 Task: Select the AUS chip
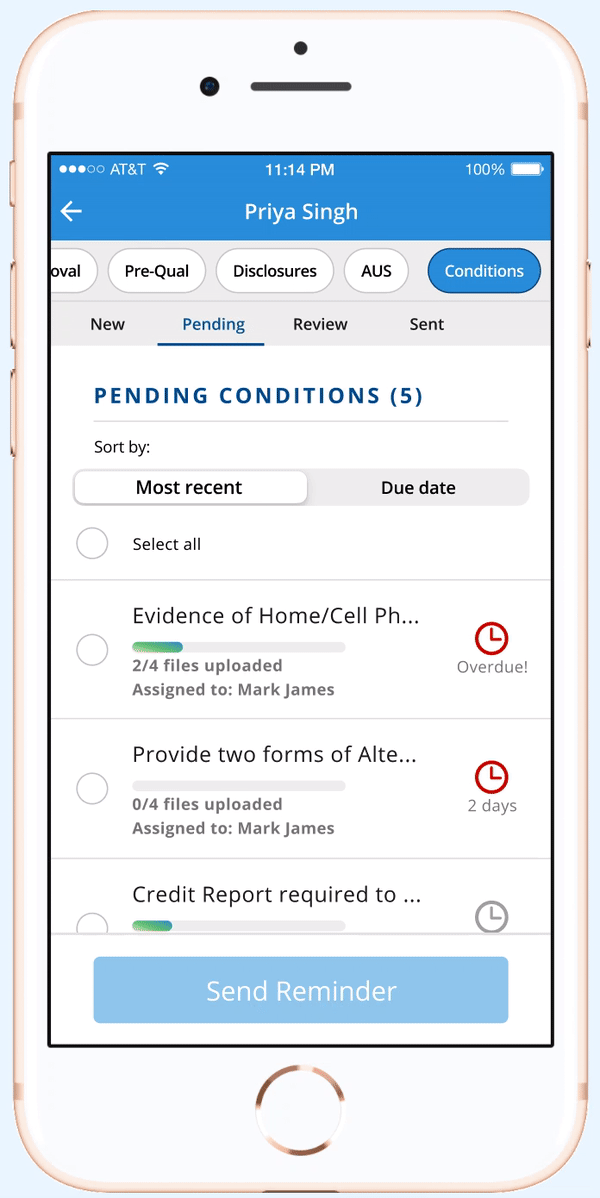[x=376, y=271]
